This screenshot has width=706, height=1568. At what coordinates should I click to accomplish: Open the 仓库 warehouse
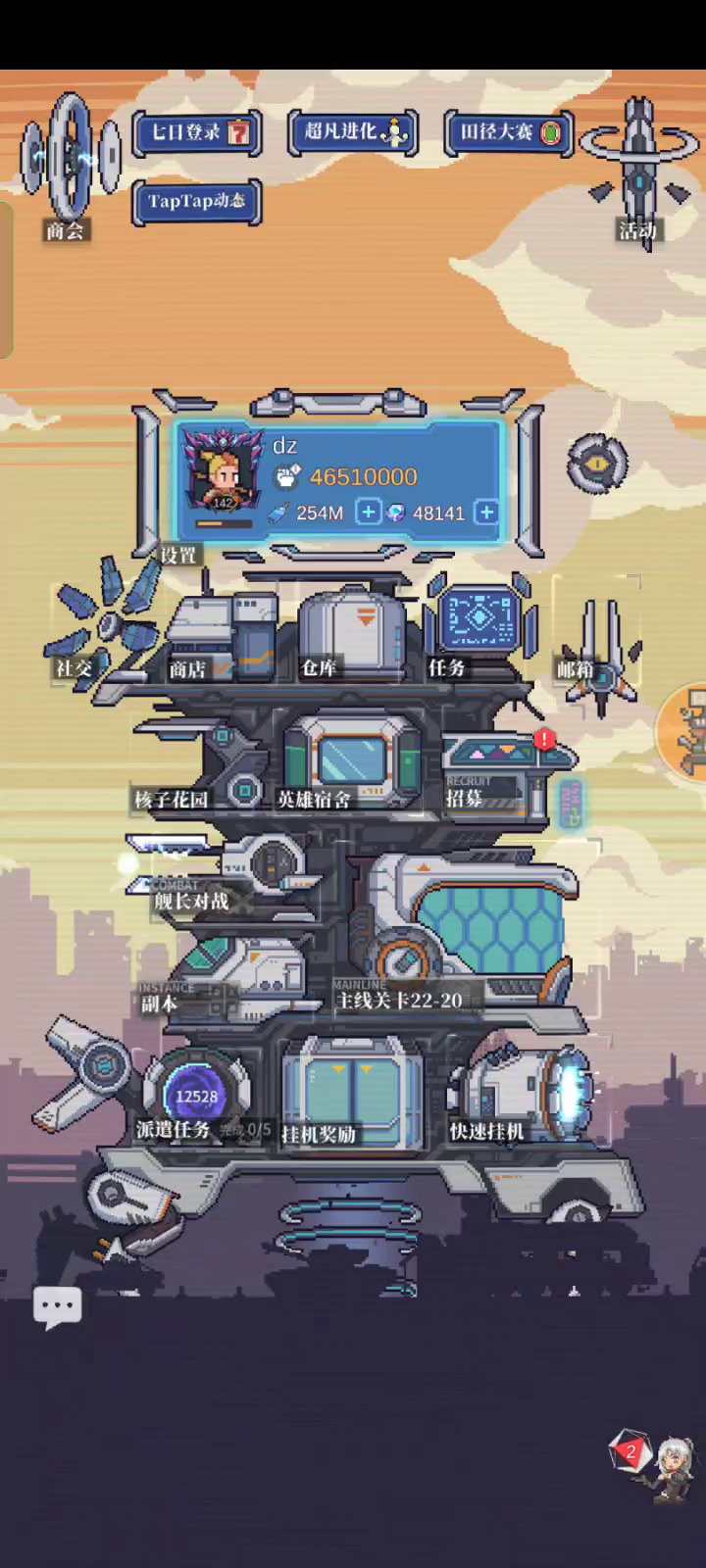351,637
